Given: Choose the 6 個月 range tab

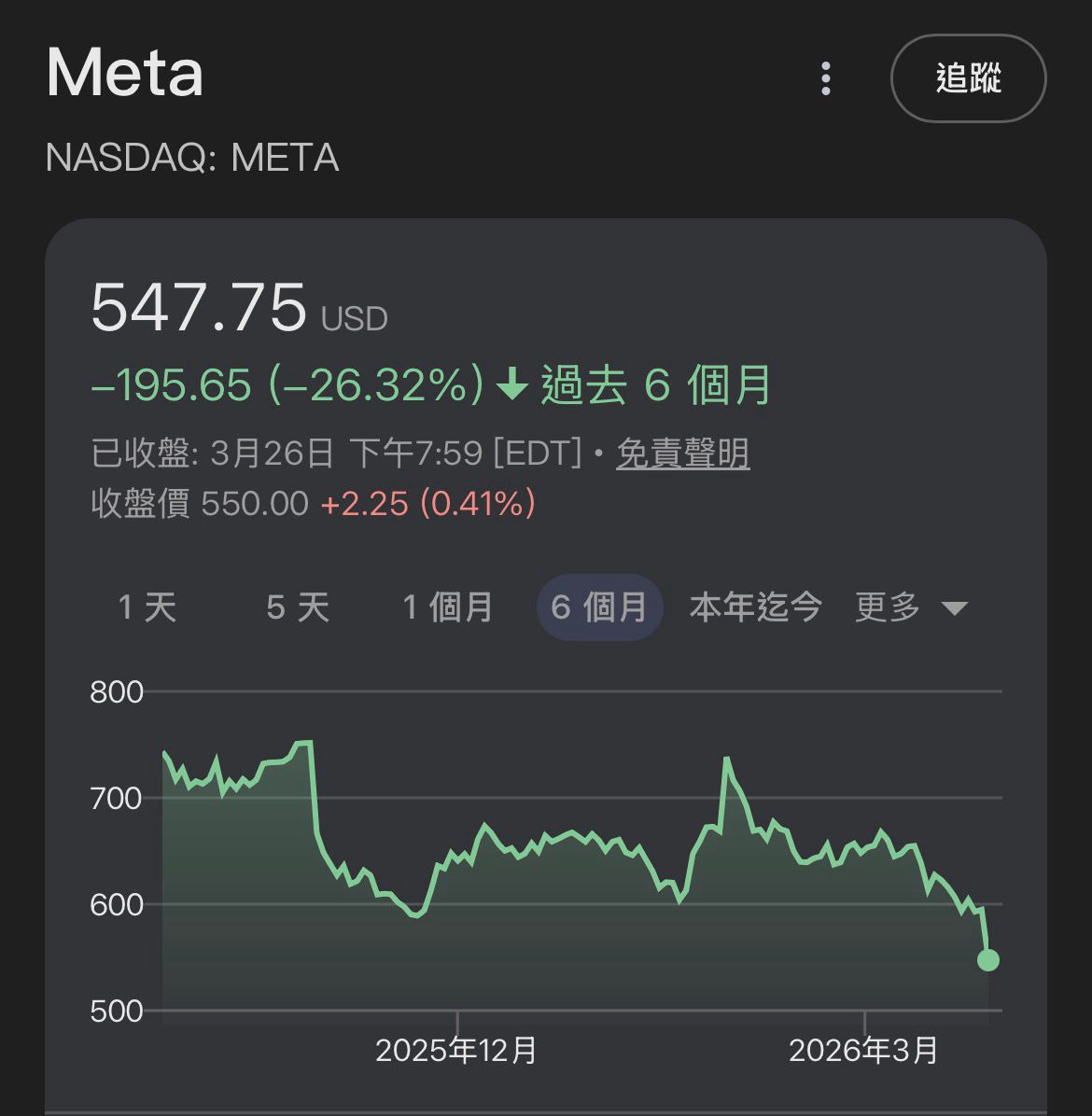Looking at the screenshot, I should [x=599, y=607].
